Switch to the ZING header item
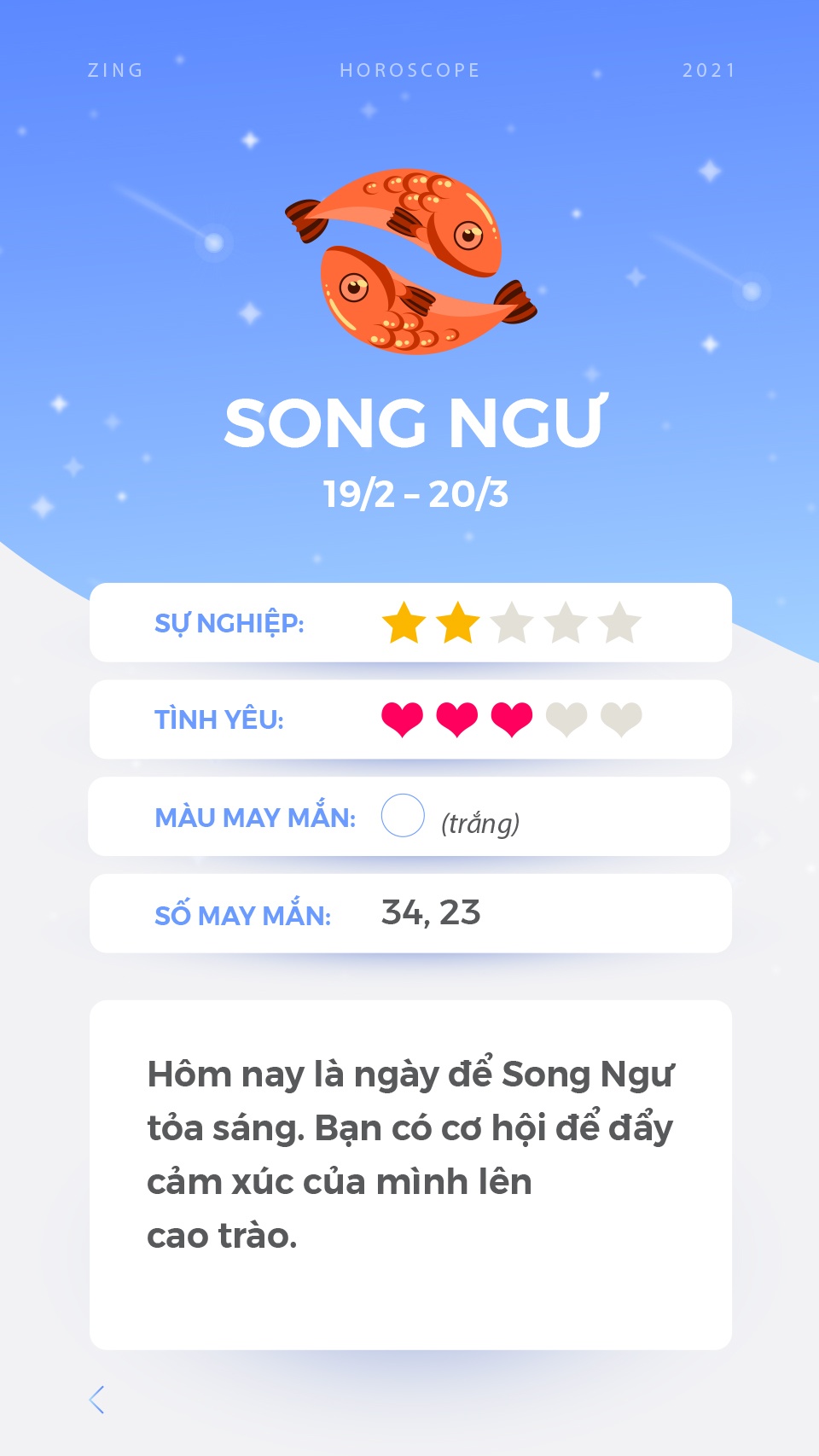 [116, 70]
